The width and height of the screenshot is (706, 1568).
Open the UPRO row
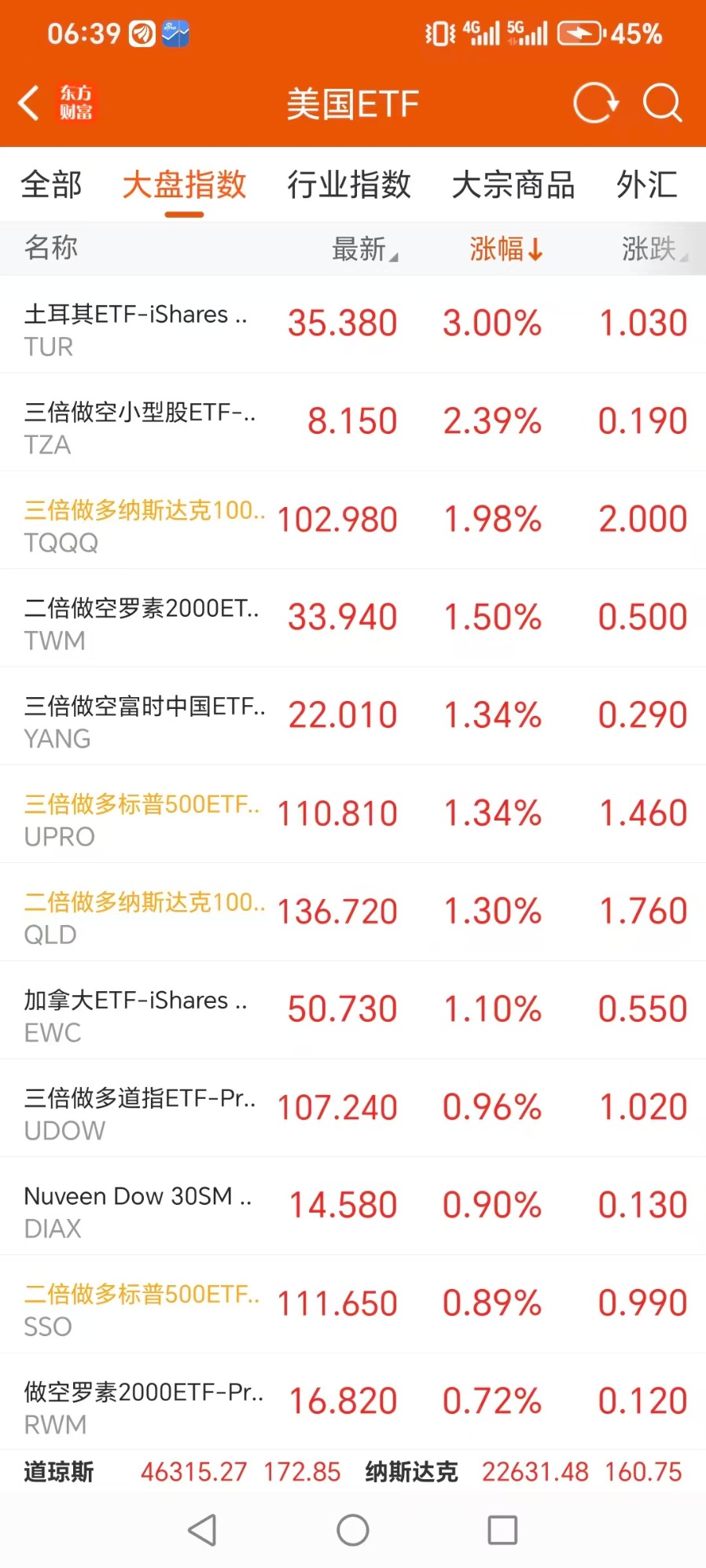tap(353, 814)
